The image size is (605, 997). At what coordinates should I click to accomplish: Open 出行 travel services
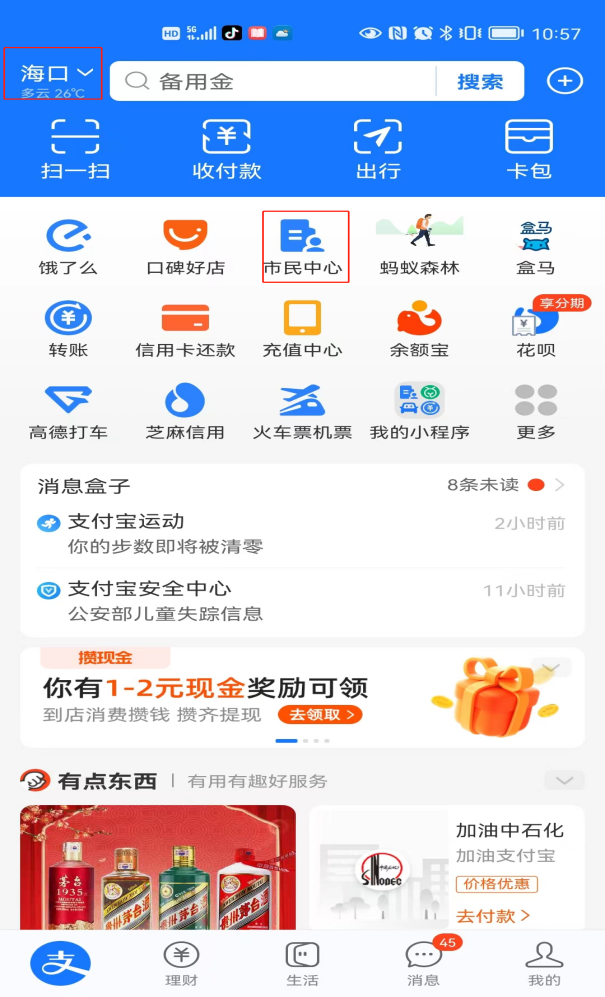[378, 149]
